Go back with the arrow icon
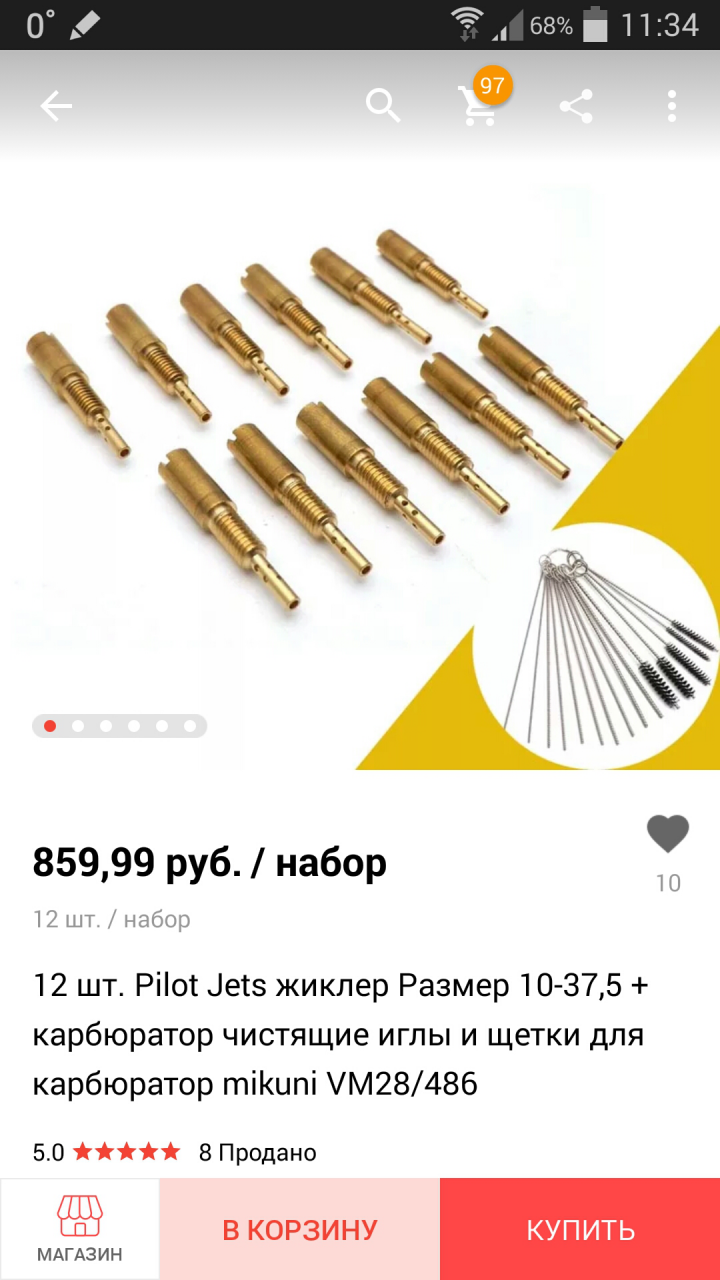Viewport: 720px width, 1280px height. pyautogui.click(x=56, y=106)
